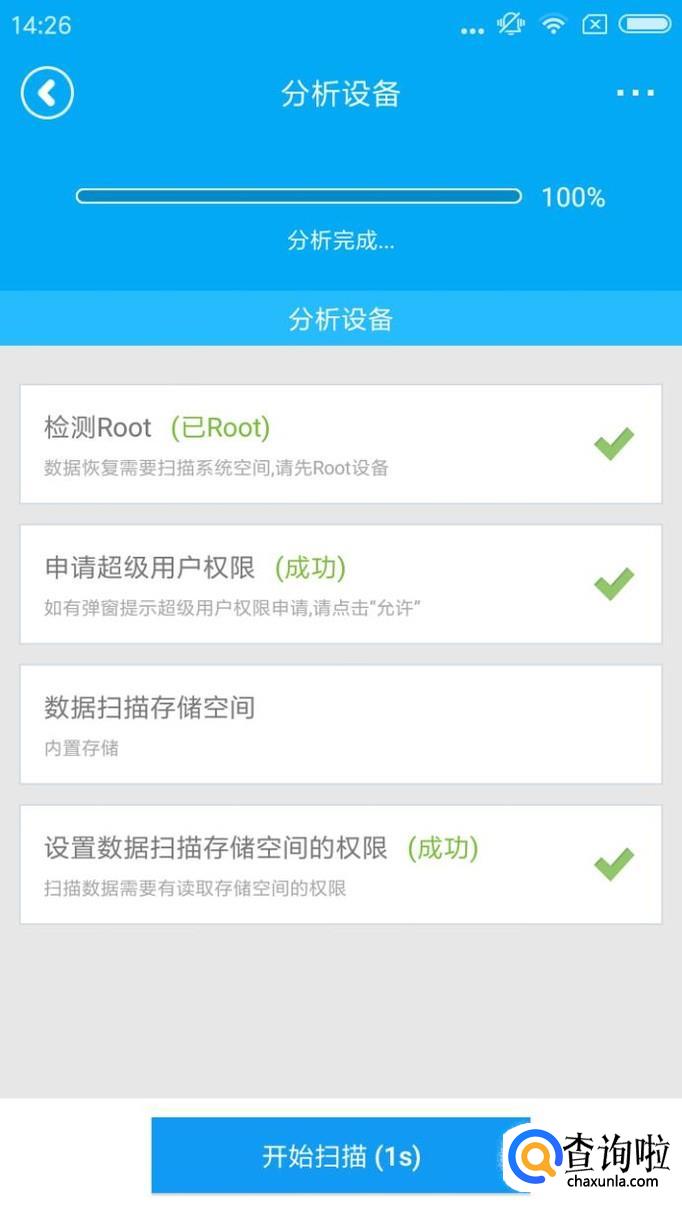Go back using the arrow icon
This screenshot has width=682, height=1212.
pyautogui.click(x=47, y=93)
